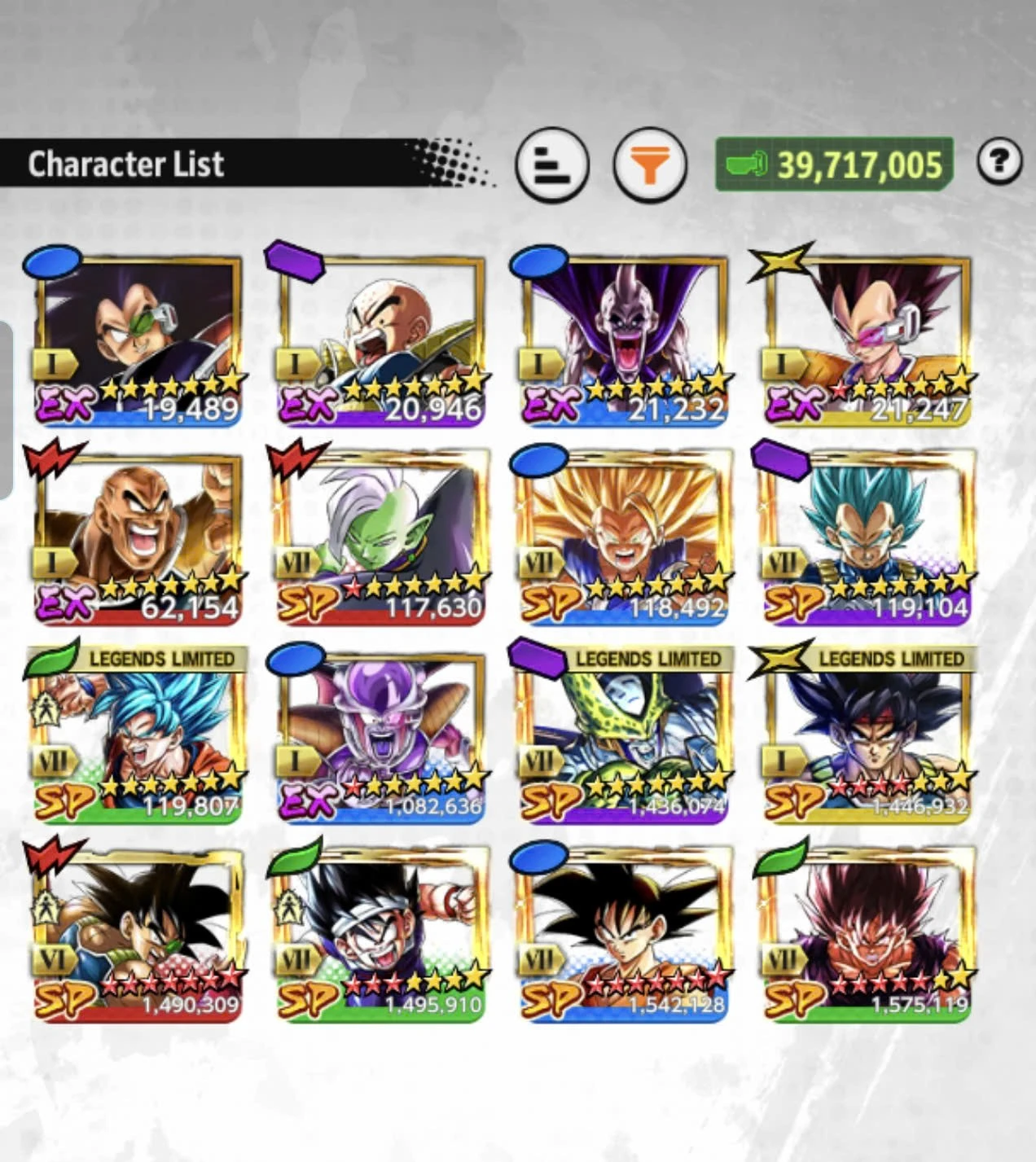Choose Legends Limited character with 1,446,932
Image resolution: width=1036 pixels, height=1162 pixels.
pyautogui.click(x=867, y=737)
